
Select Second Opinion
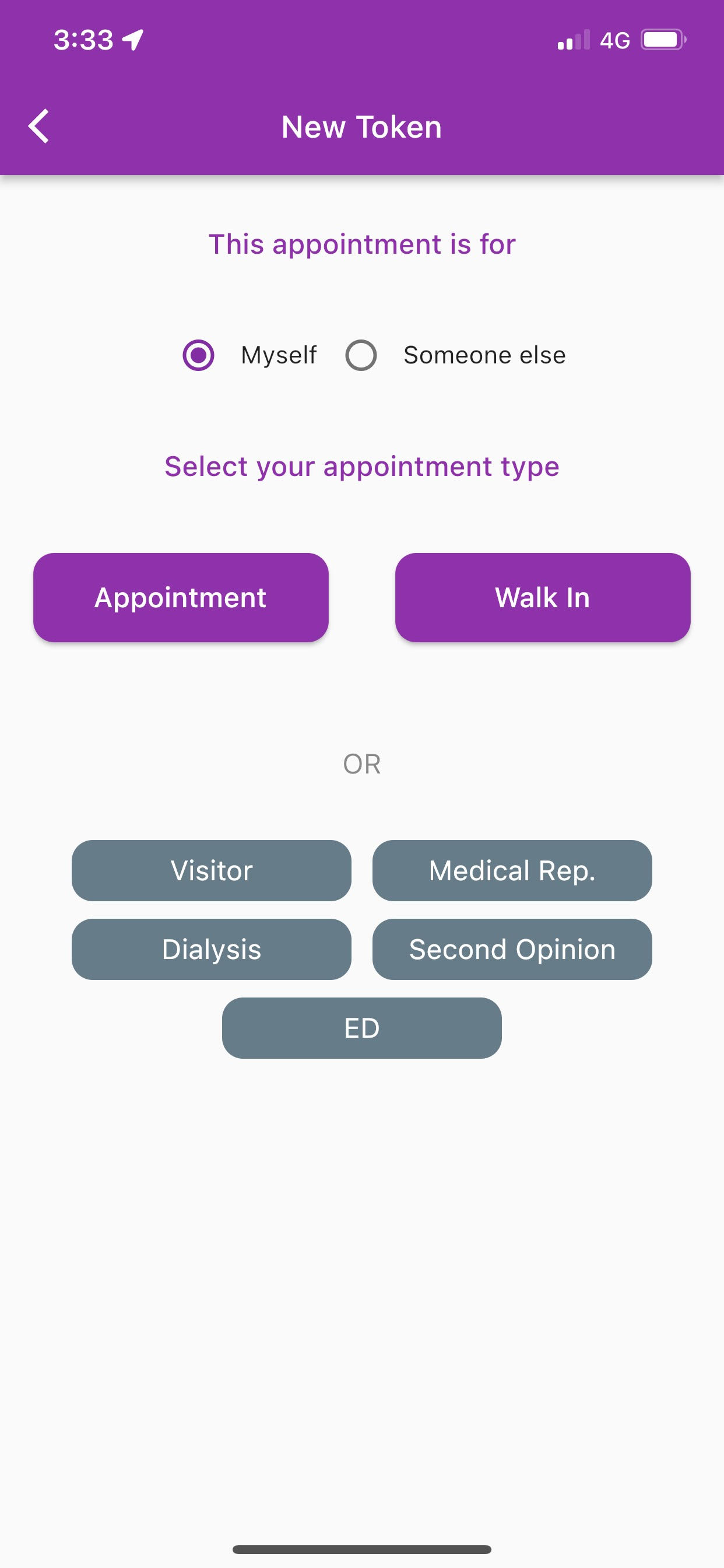click(x=512, y=949)
